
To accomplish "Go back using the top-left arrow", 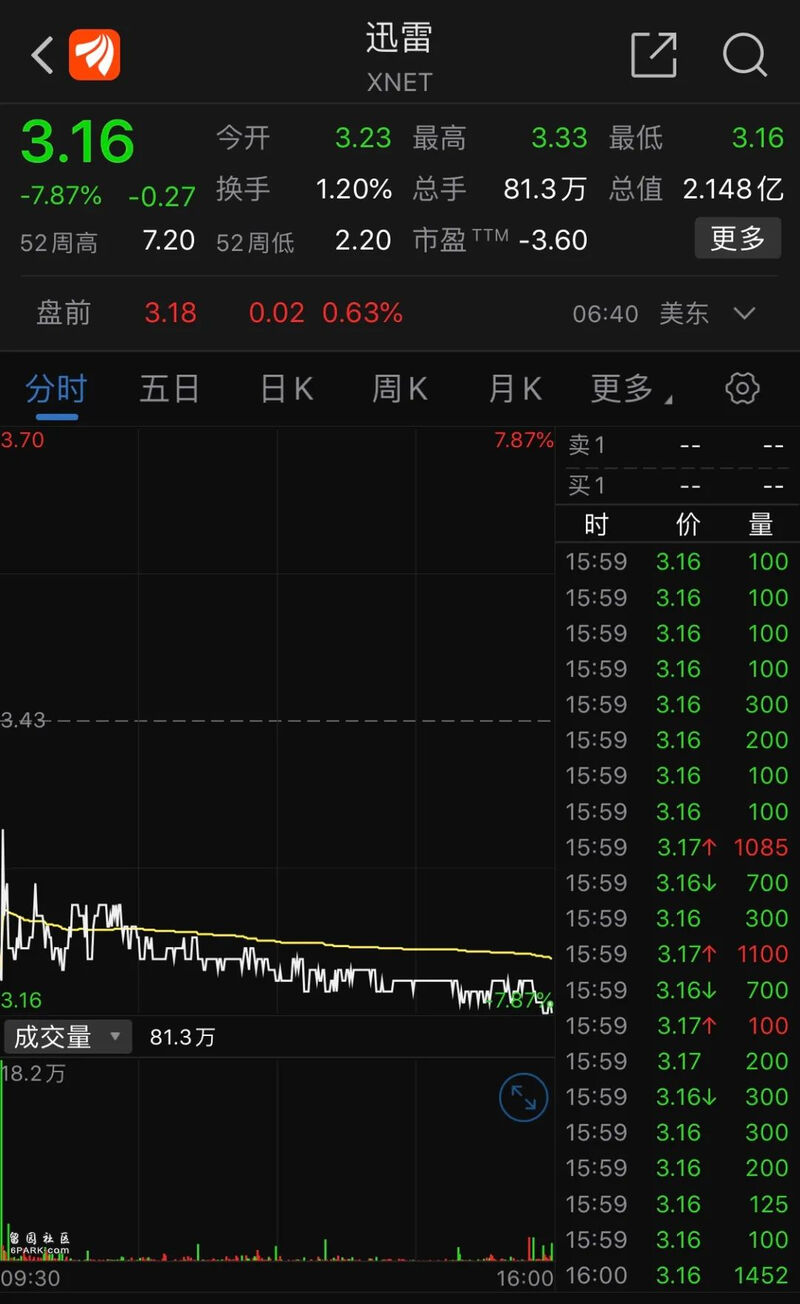I will coord(42,55).
